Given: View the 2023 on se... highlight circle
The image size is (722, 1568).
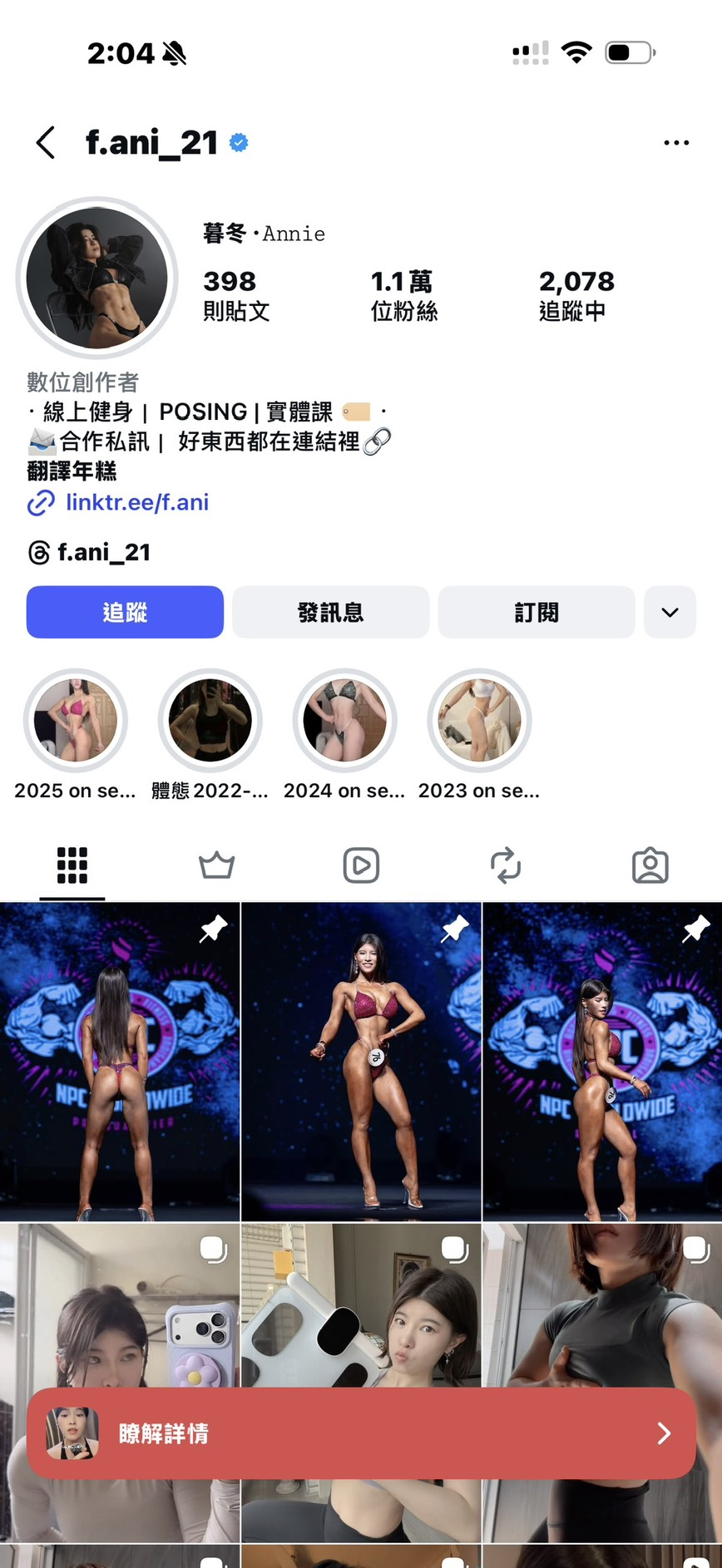Looking at the screenshot, I should (478, 720).
